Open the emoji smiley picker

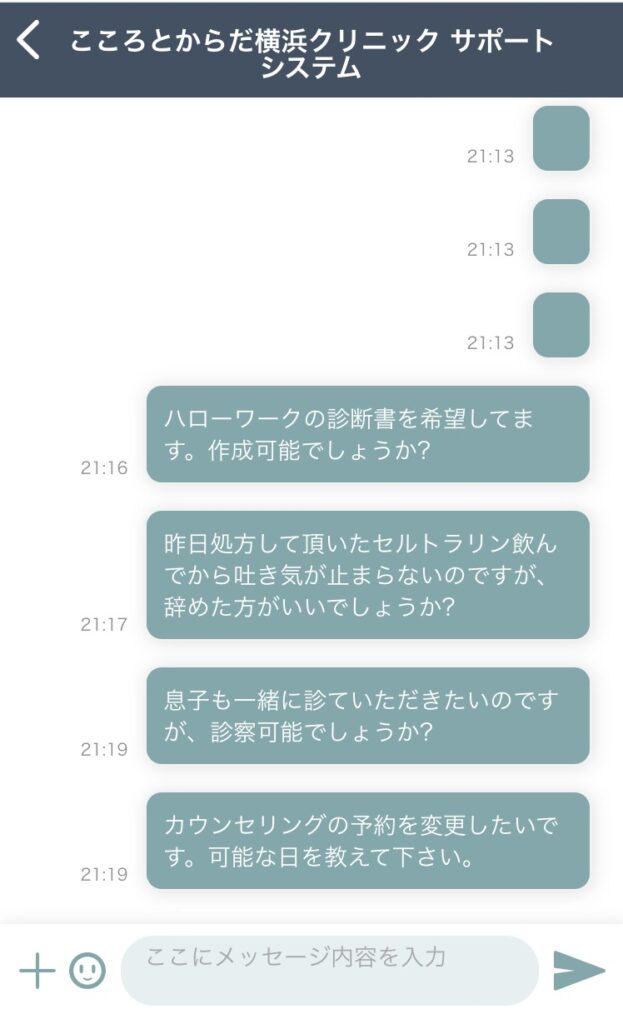[88, 970]
